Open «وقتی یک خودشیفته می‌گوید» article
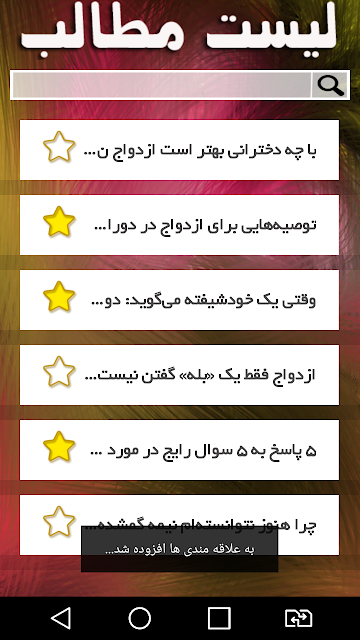360x640 pixels. (179, 300)
